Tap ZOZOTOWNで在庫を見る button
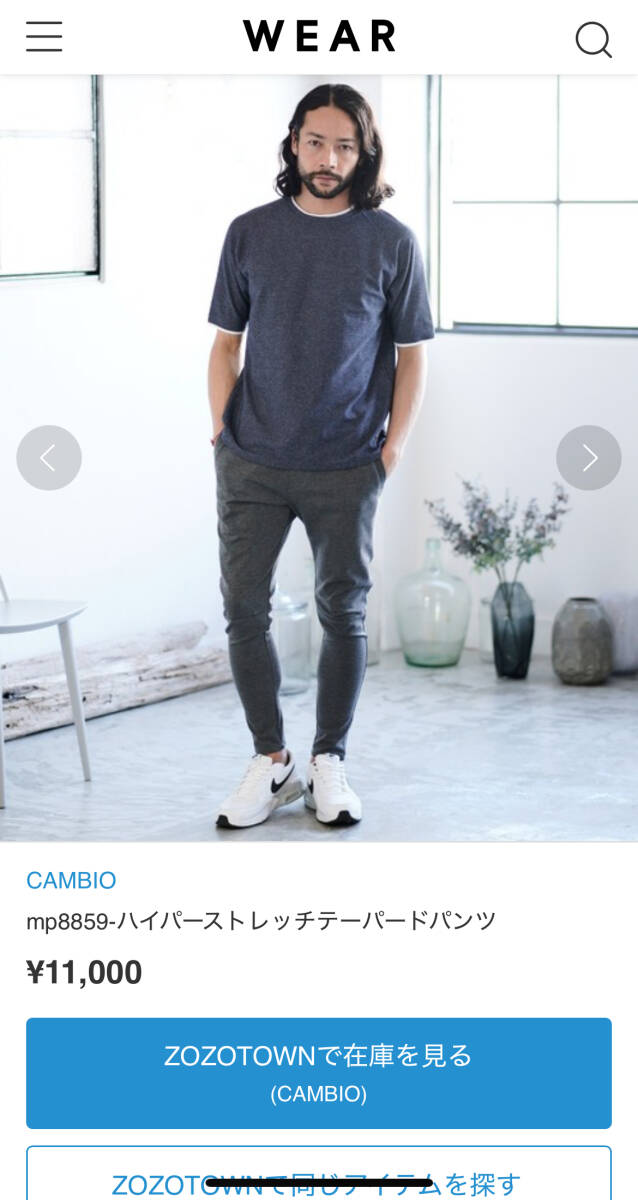638x1200 pixels. pos(318,1073)
